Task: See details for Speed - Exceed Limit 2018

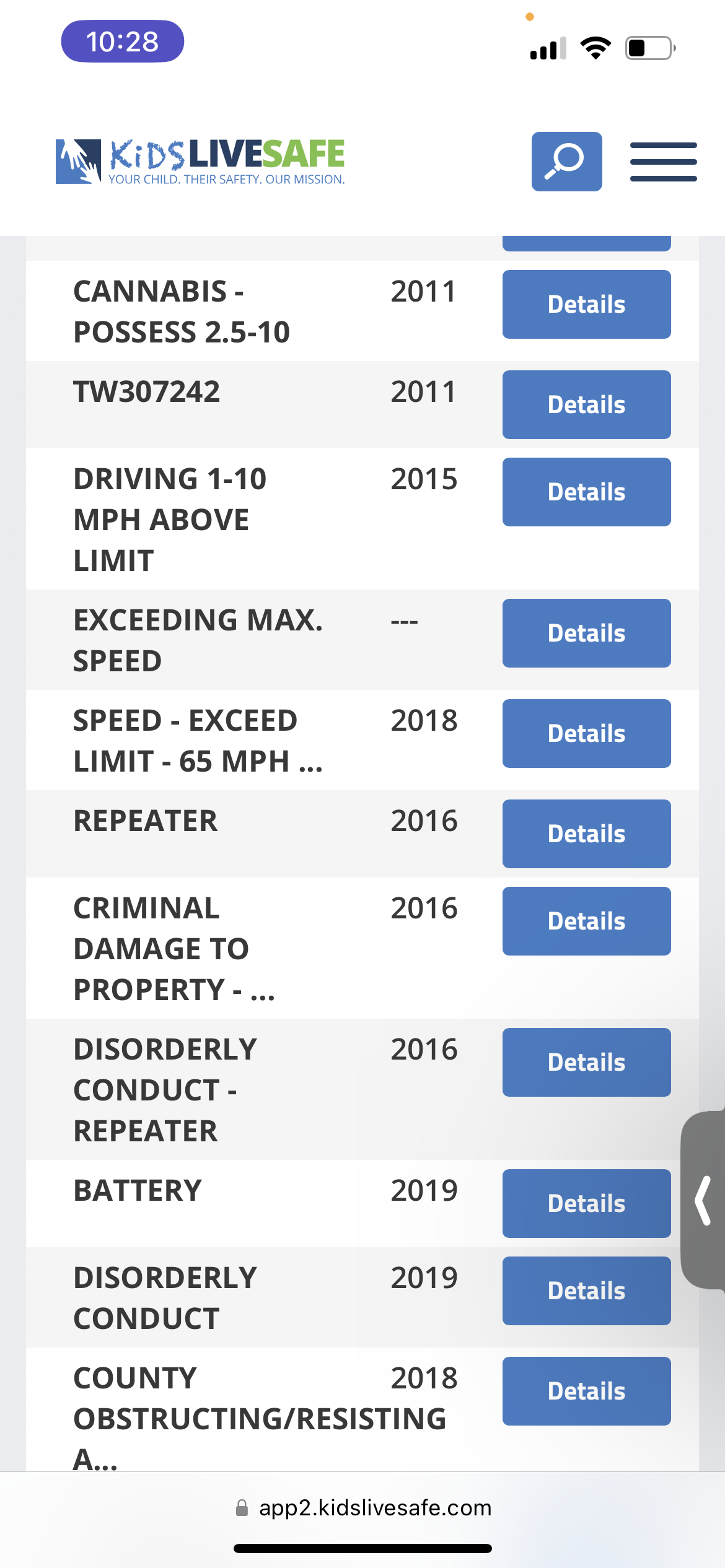Action: coord(586,733)
